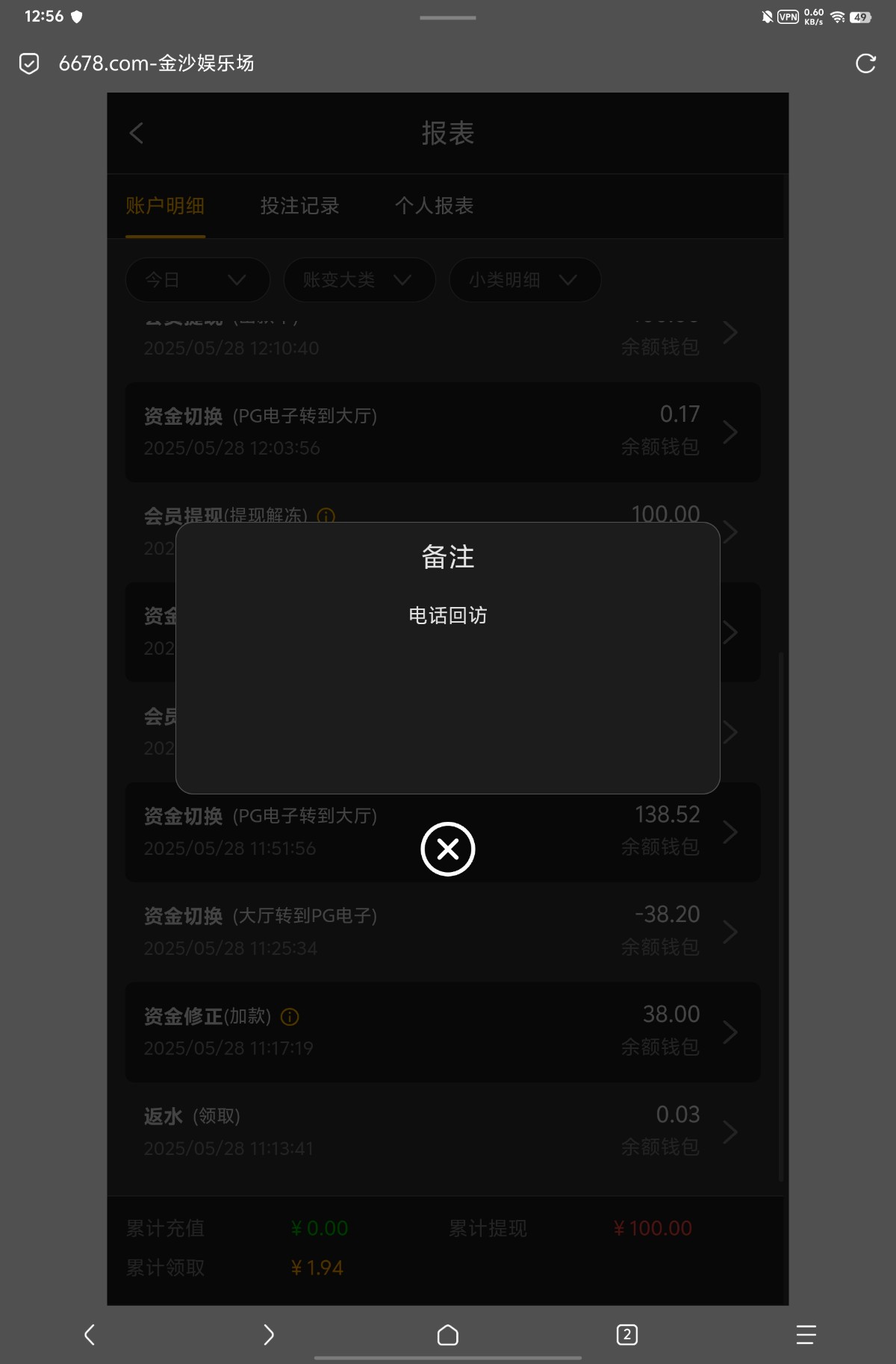This screenshot has width=896, height=1364.
Task: Open the browser menu
Action: tap(806, 1334)
